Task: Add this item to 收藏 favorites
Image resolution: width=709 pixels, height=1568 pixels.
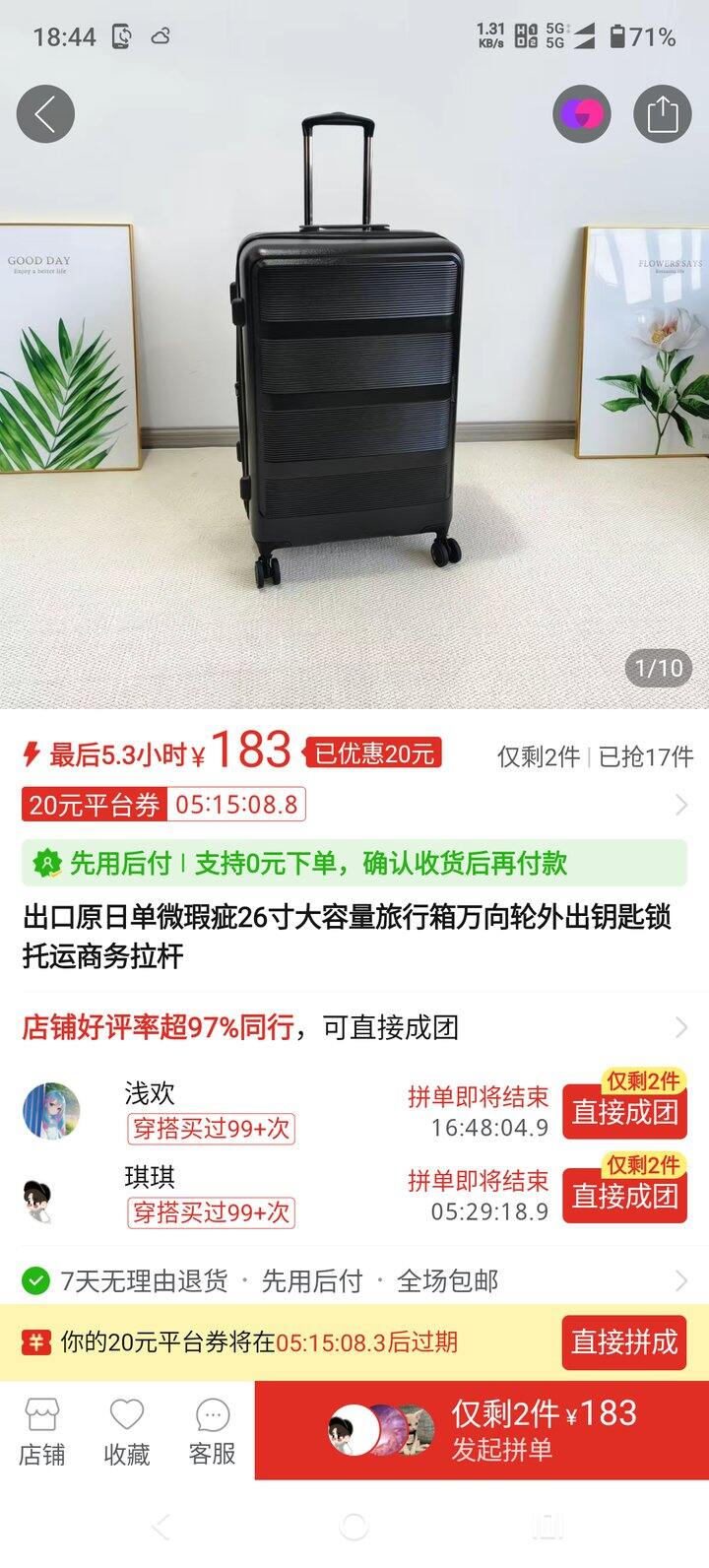Action: coord(127,1431)
